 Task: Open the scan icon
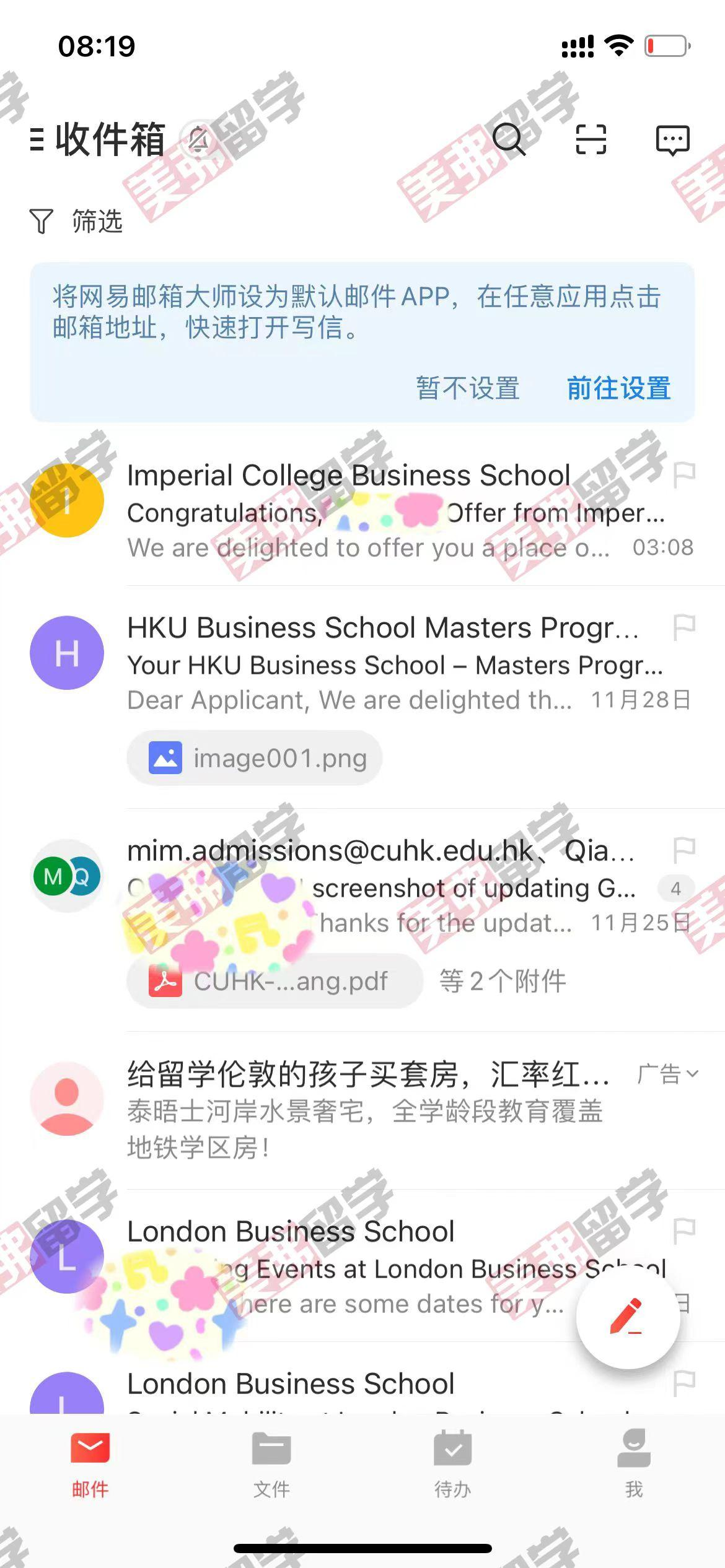[x=591, y=140]
